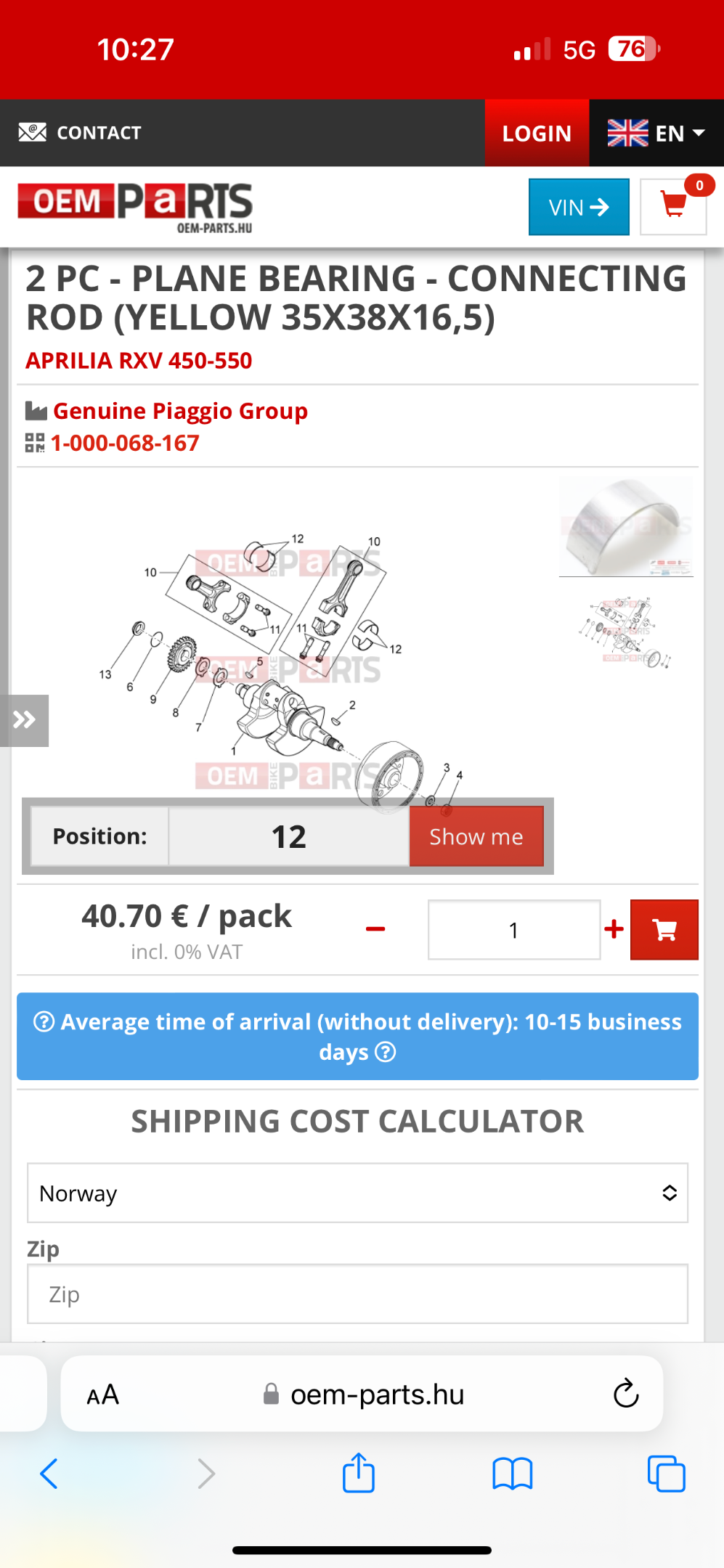The width and height of the screenshot is (724, 1568).
Task: Open the APRILIA RXV 450-550 link
Action: 139,361
